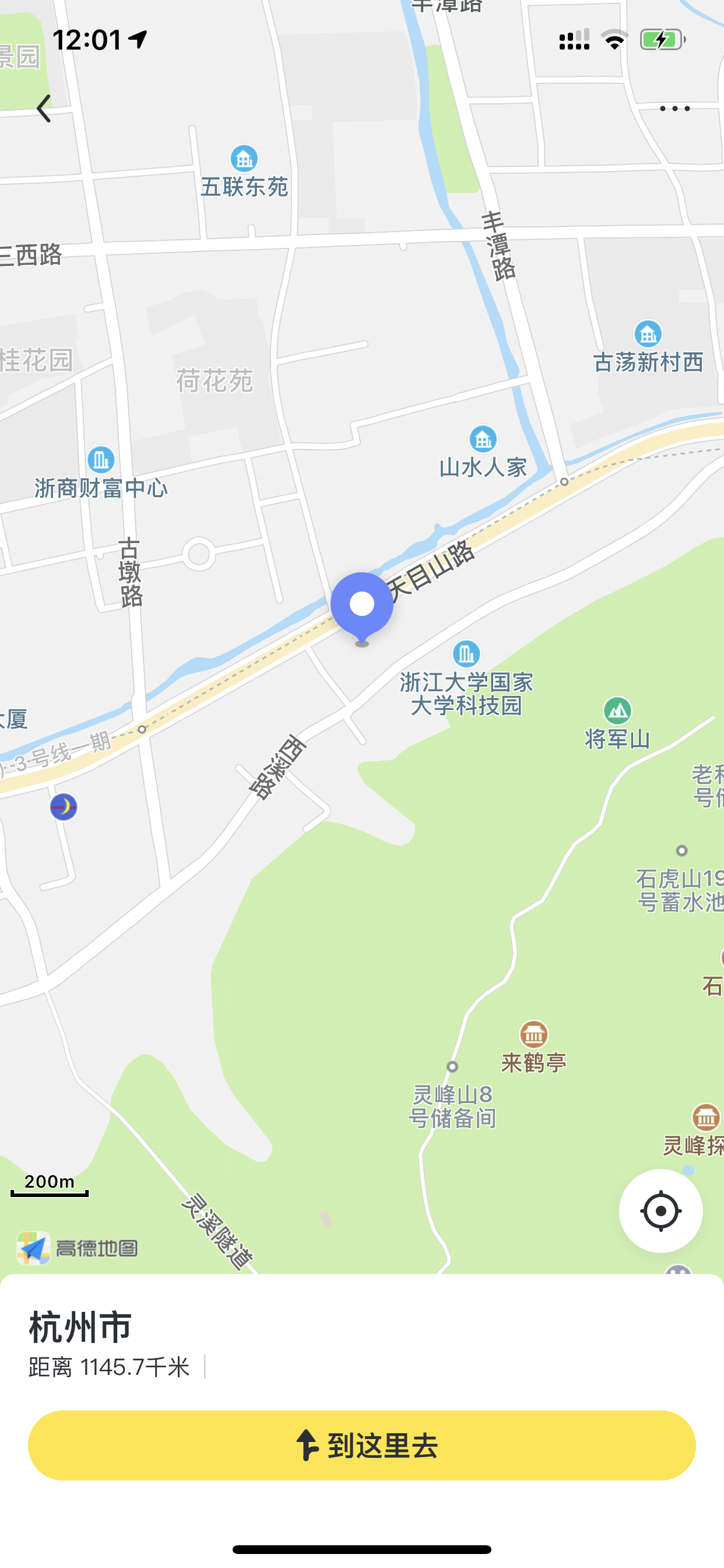
Task: Tap the 到这里去 navigation button
Action: (x=362, y=1445)
